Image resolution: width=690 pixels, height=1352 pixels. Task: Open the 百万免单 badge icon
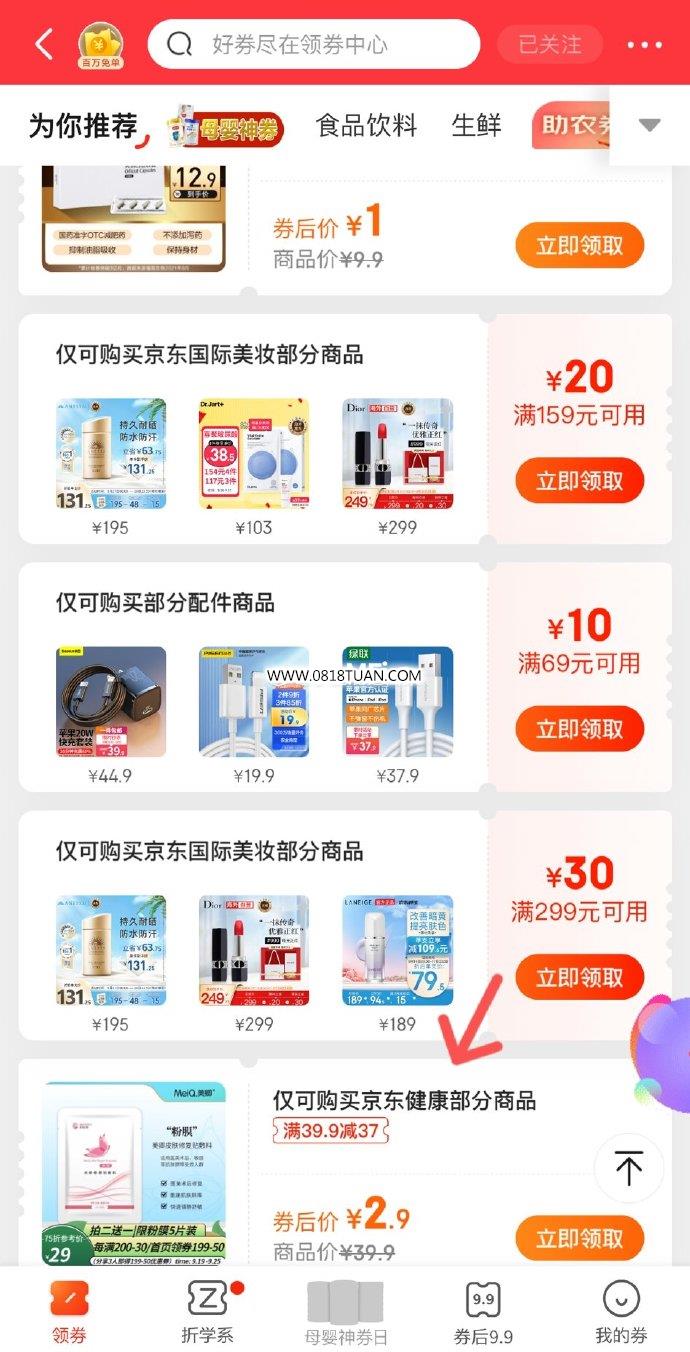click(101, 46)
